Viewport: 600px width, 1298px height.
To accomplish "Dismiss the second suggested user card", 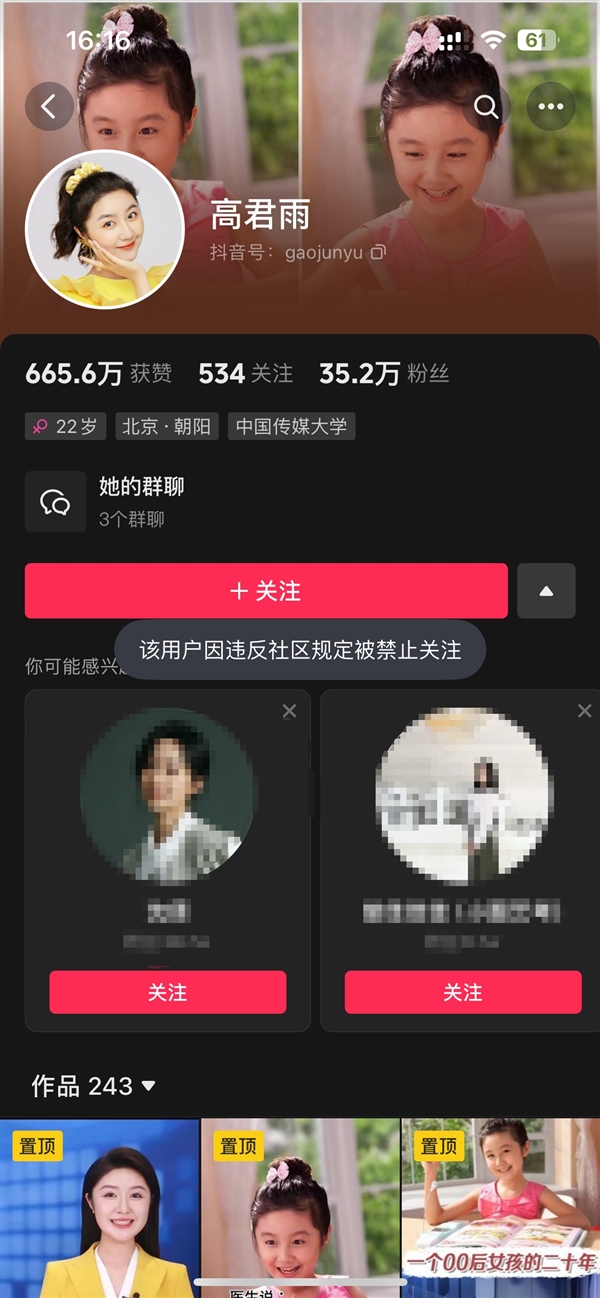I will tap(585, 711).
